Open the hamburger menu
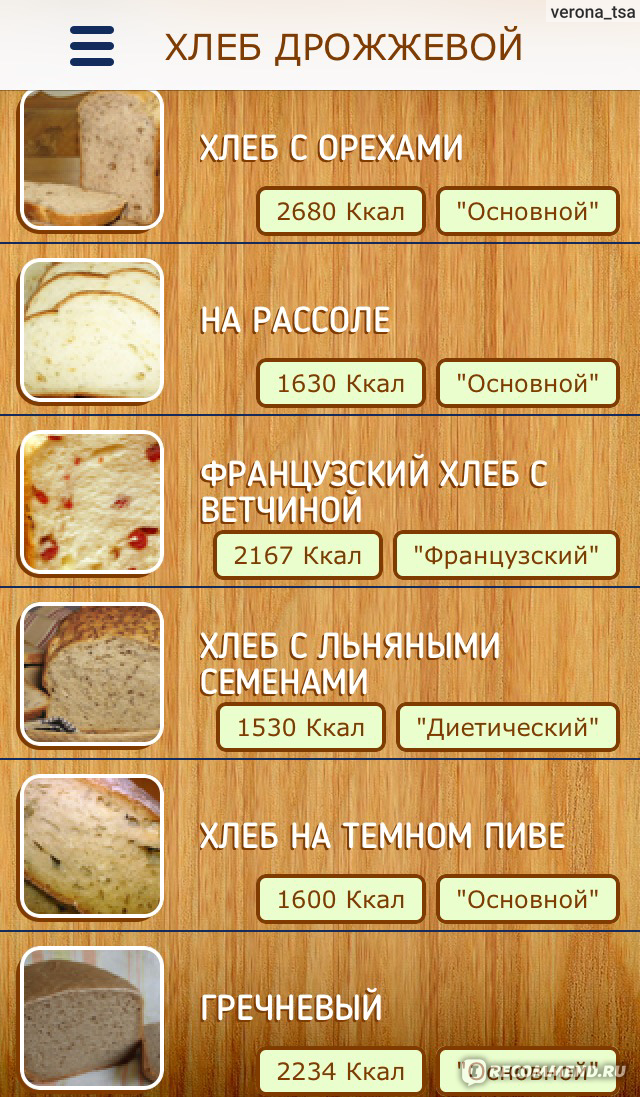The width and height of the screenshot is (640, 1097). 91,46
